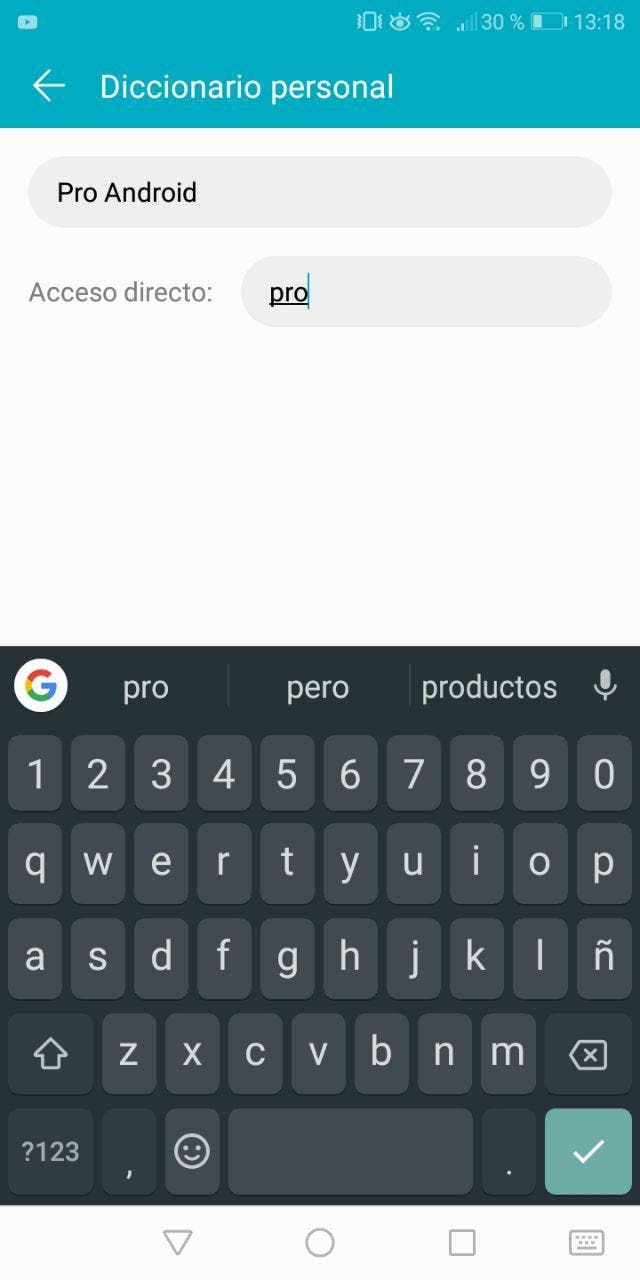Hide the keyboard using the nav bar keyboard icon
This screenshot has width=640, height=1280.
[586, 1242]
